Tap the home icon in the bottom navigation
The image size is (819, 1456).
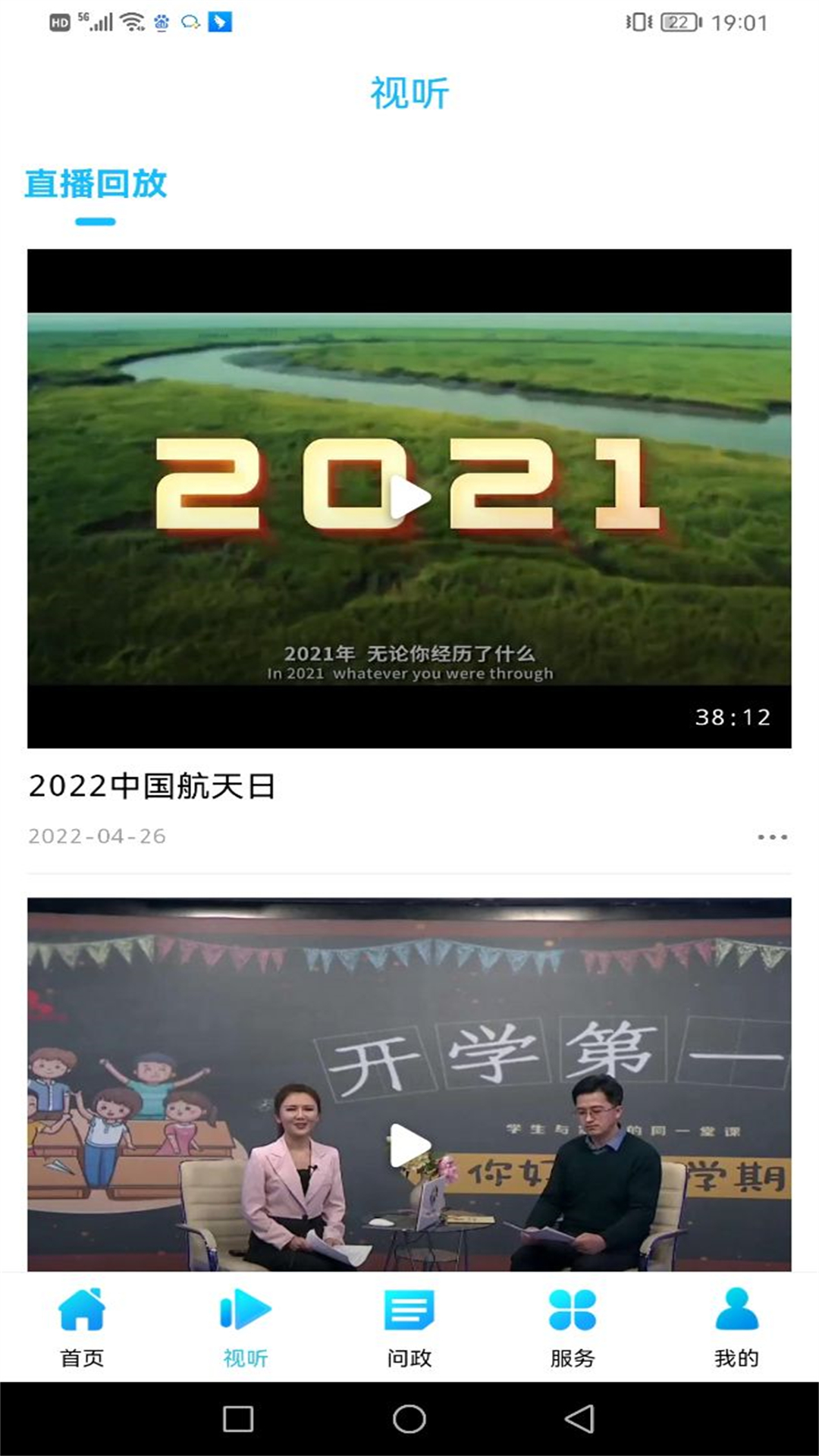(83, 1311)
